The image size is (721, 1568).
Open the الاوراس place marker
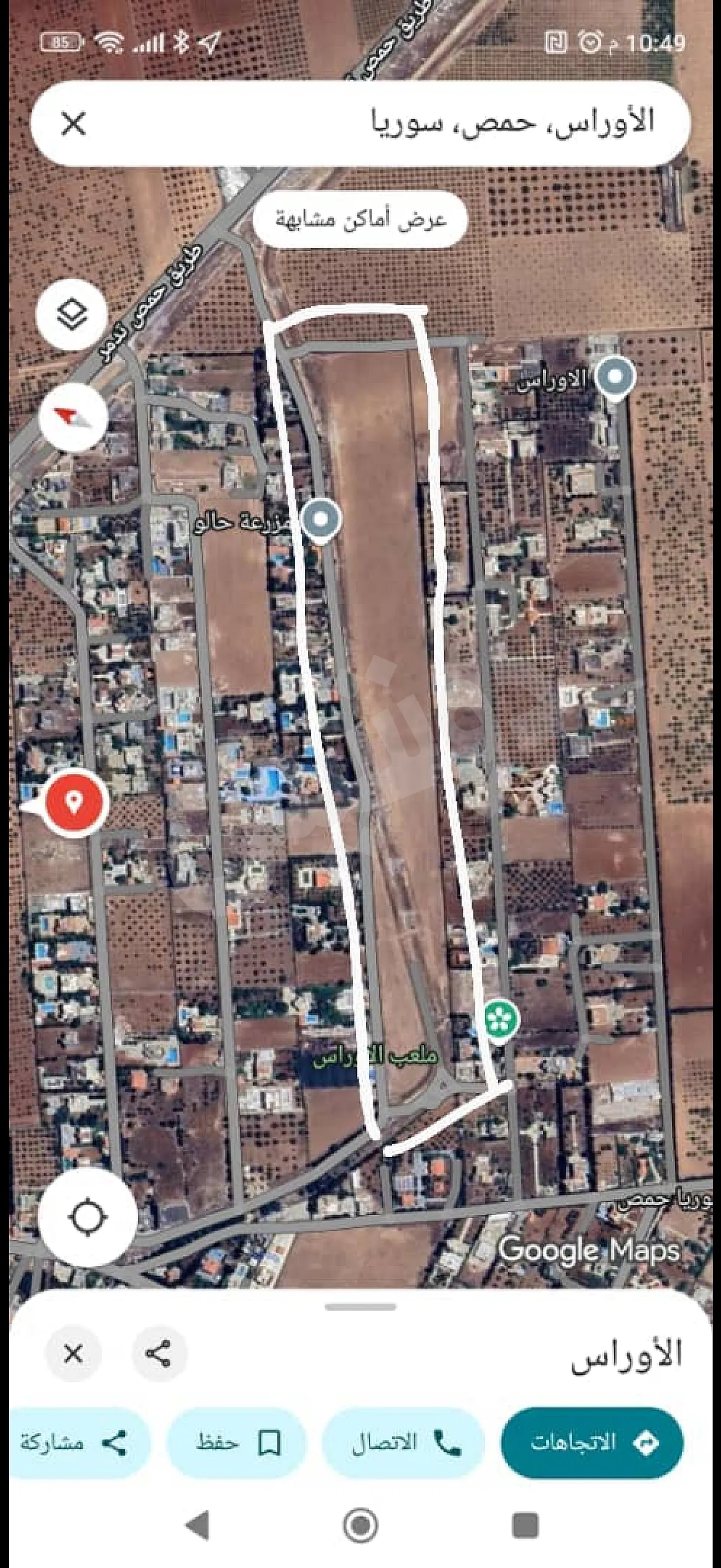(x=615, y=377)
